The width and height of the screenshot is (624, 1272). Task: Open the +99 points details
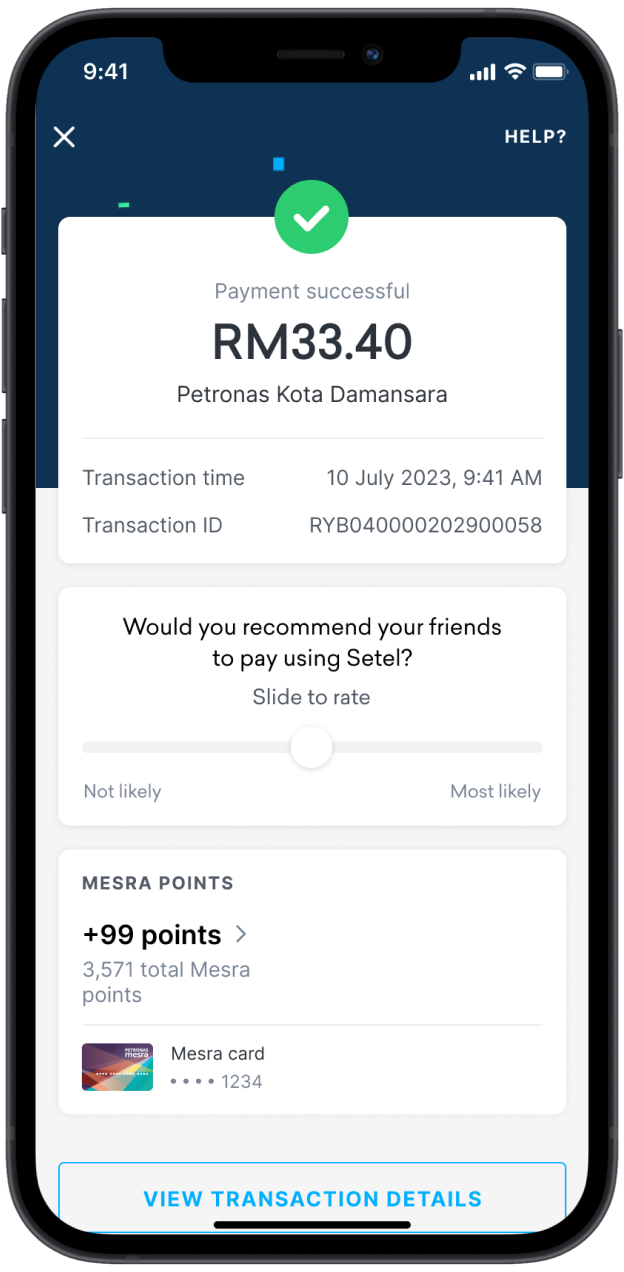coord(165,935)
